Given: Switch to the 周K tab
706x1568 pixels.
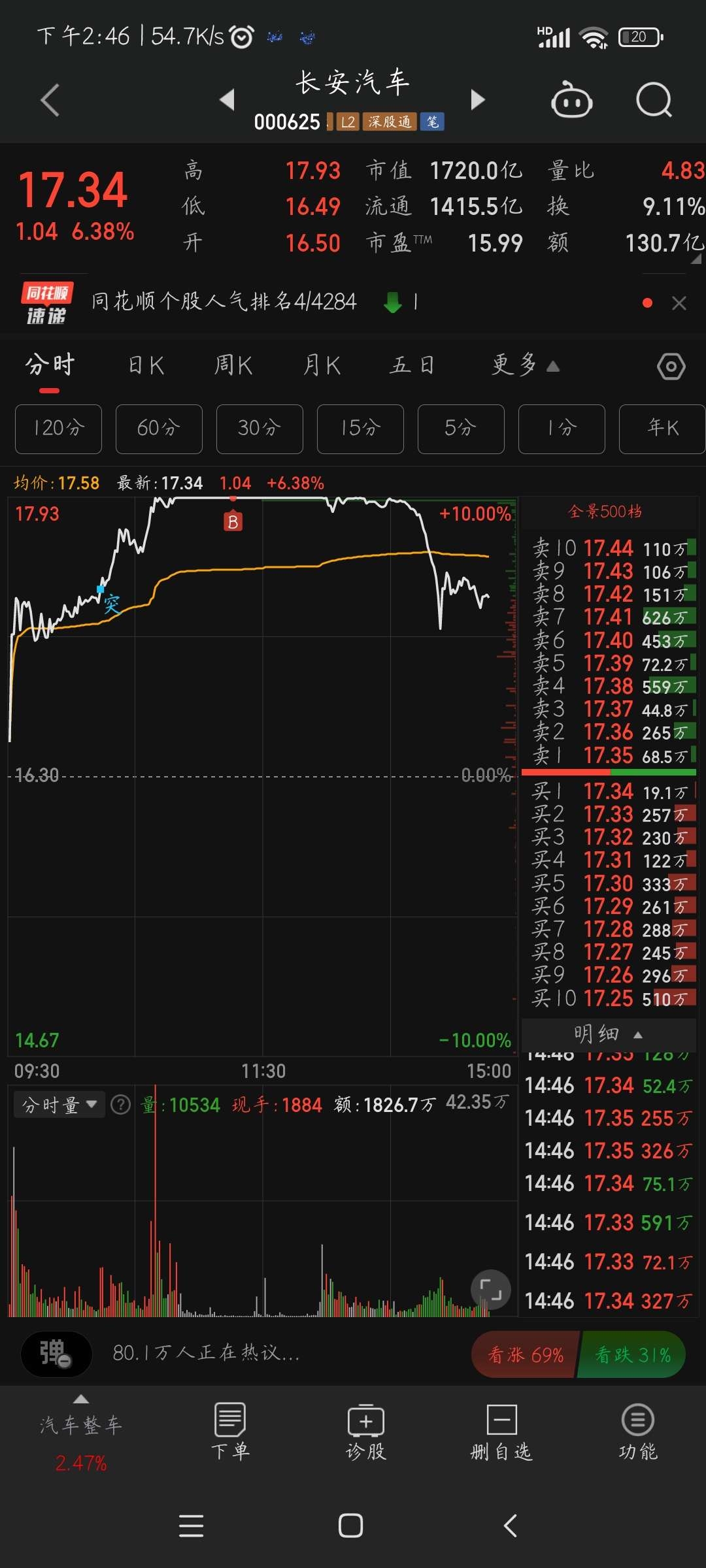Looking at the screenshot, I should click(233, 365).
